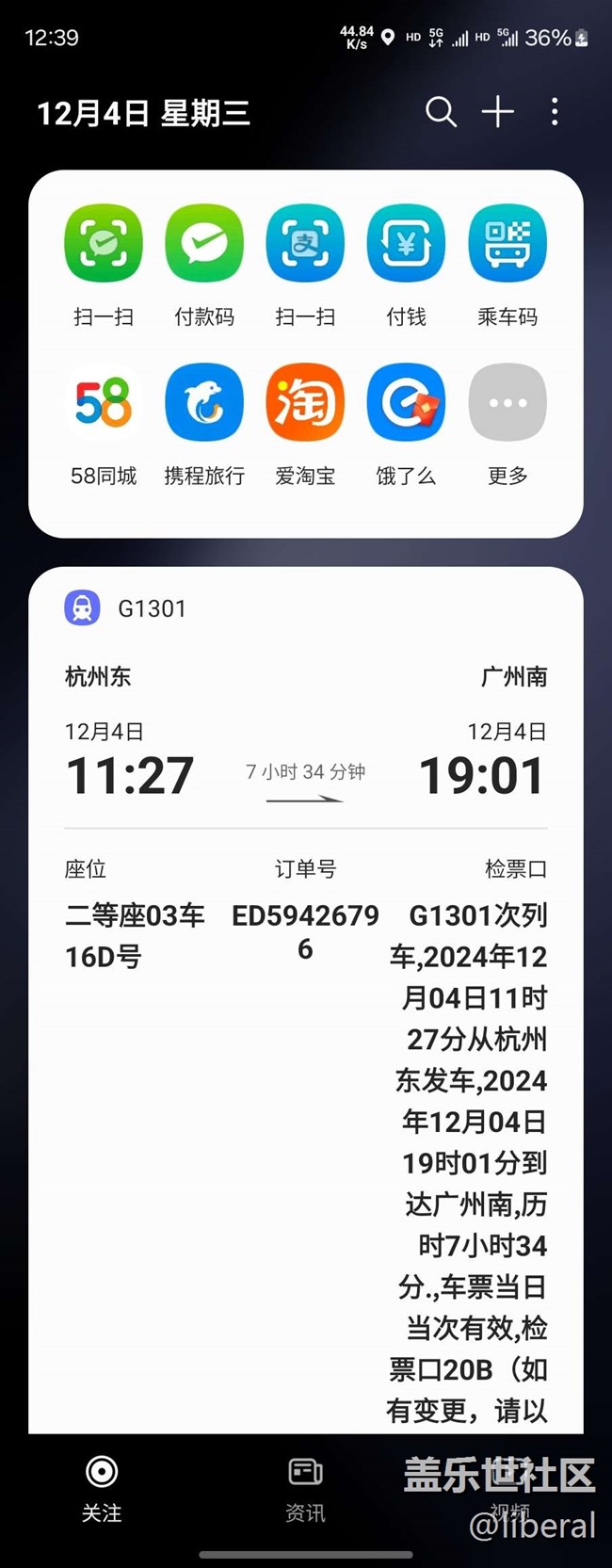Launch 携程旅行
The image size is (612, 1568).
pos(204,403)
